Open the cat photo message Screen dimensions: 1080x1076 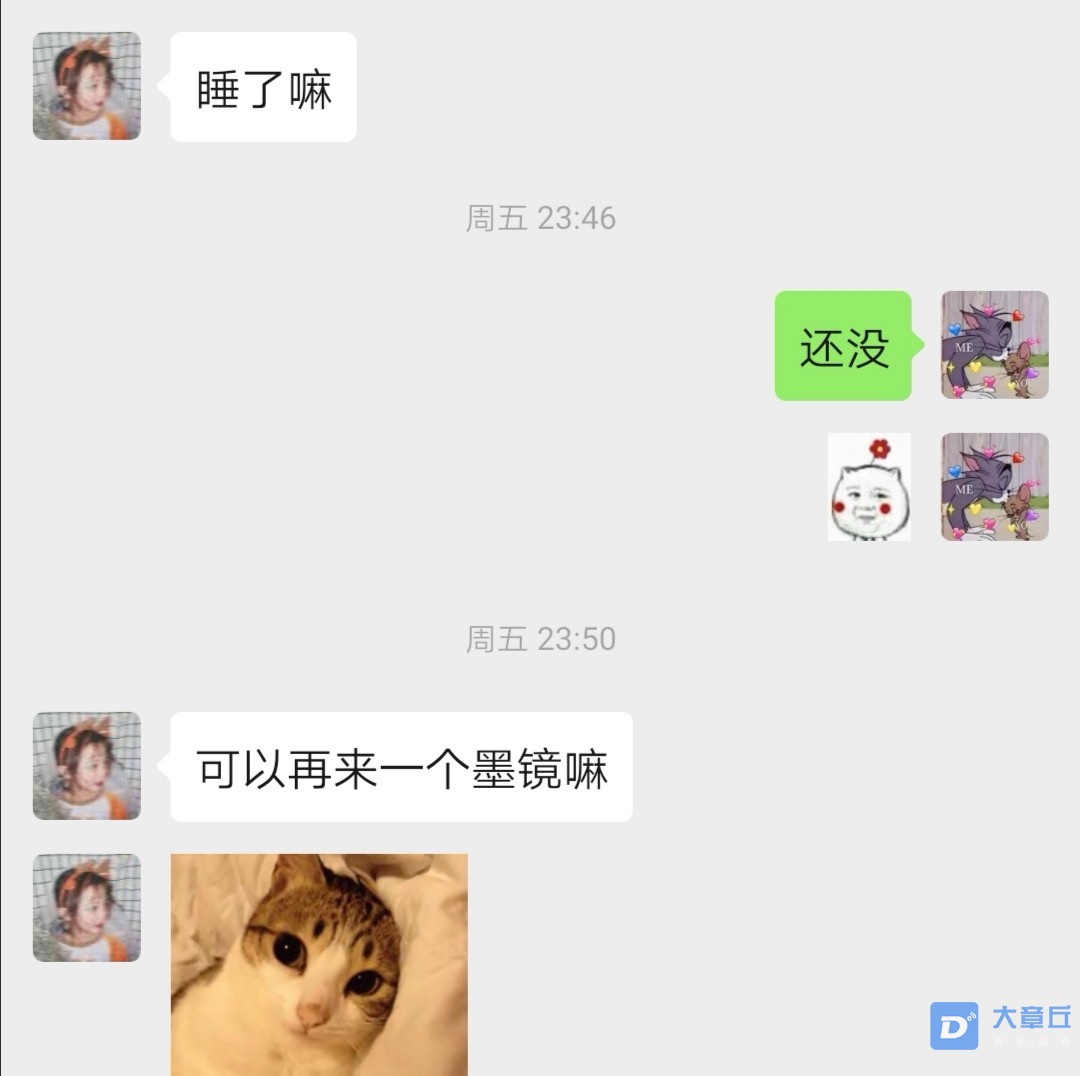tap(319, 963)
